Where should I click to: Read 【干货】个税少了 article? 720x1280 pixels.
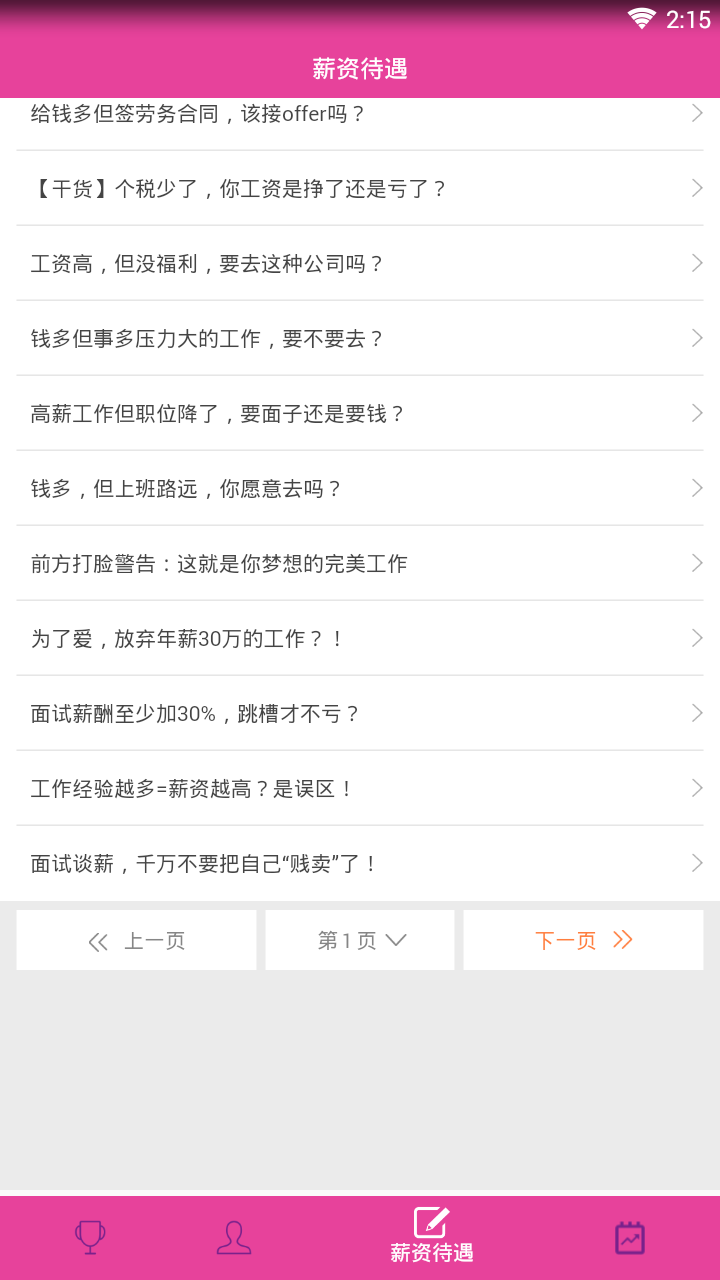point(360,188)
